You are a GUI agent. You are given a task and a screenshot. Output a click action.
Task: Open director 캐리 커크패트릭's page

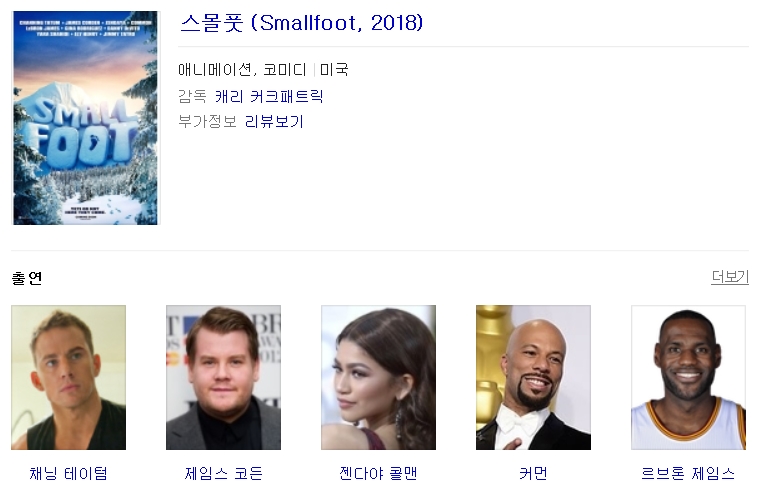point(268,97)
